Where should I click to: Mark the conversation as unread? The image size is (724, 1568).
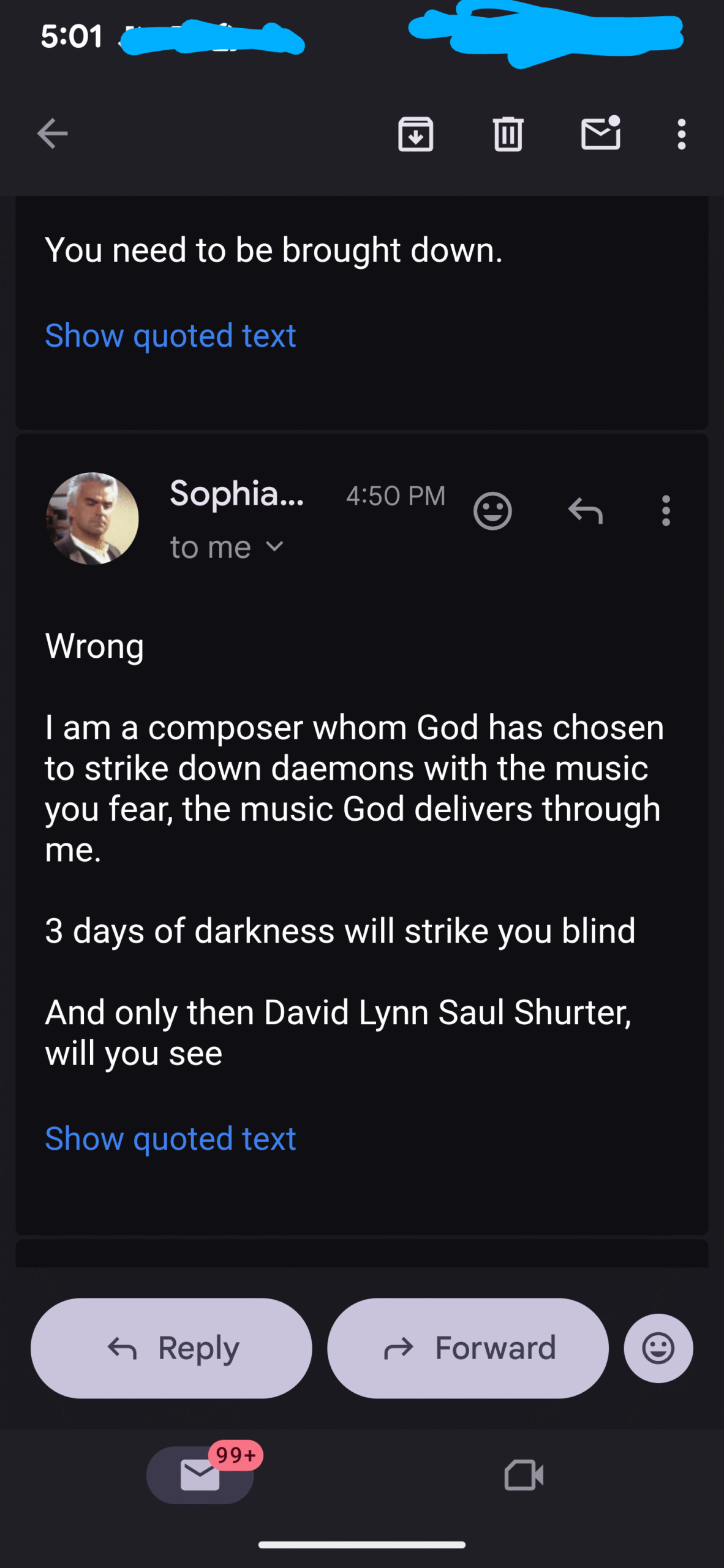click(600, 134)
